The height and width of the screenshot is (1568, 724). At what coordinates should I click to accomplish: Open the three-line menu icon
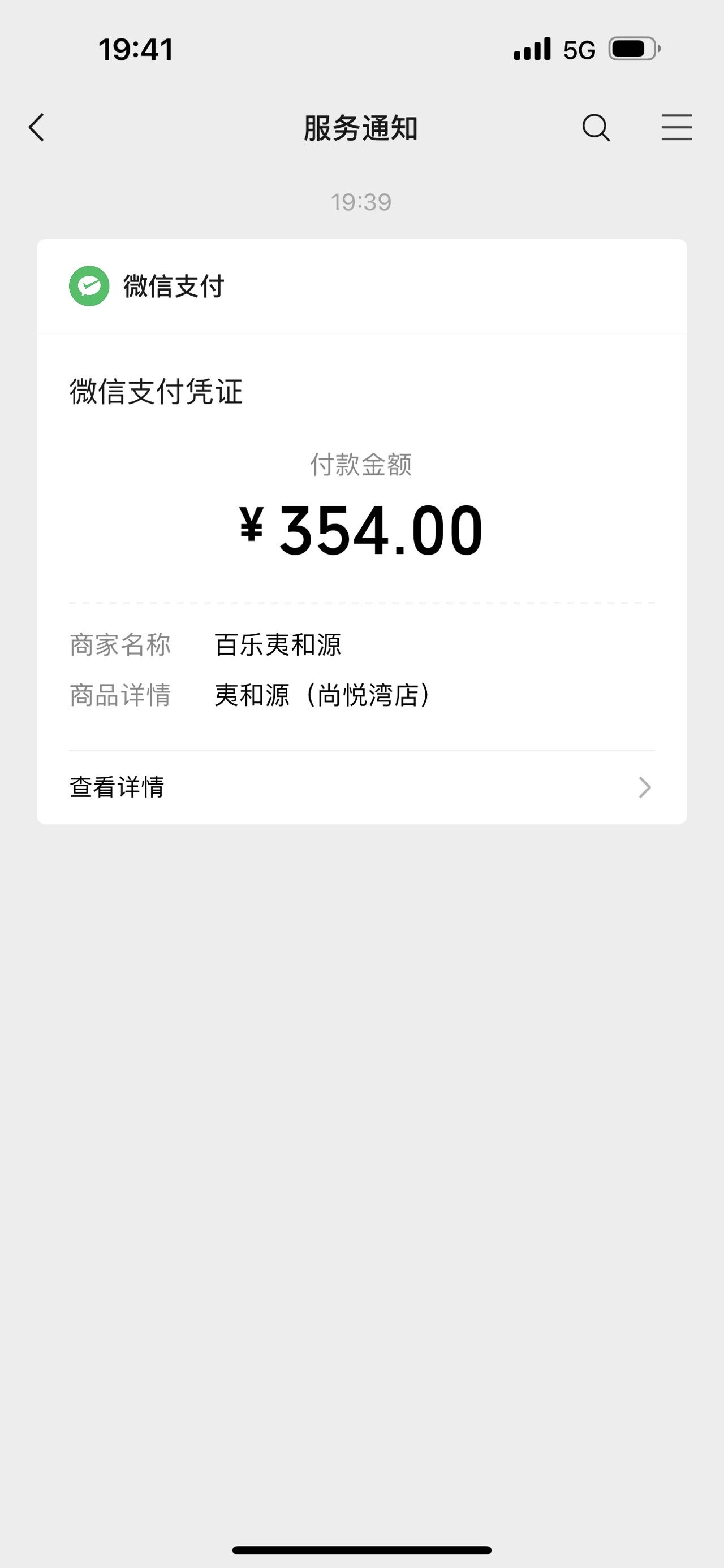676,128
